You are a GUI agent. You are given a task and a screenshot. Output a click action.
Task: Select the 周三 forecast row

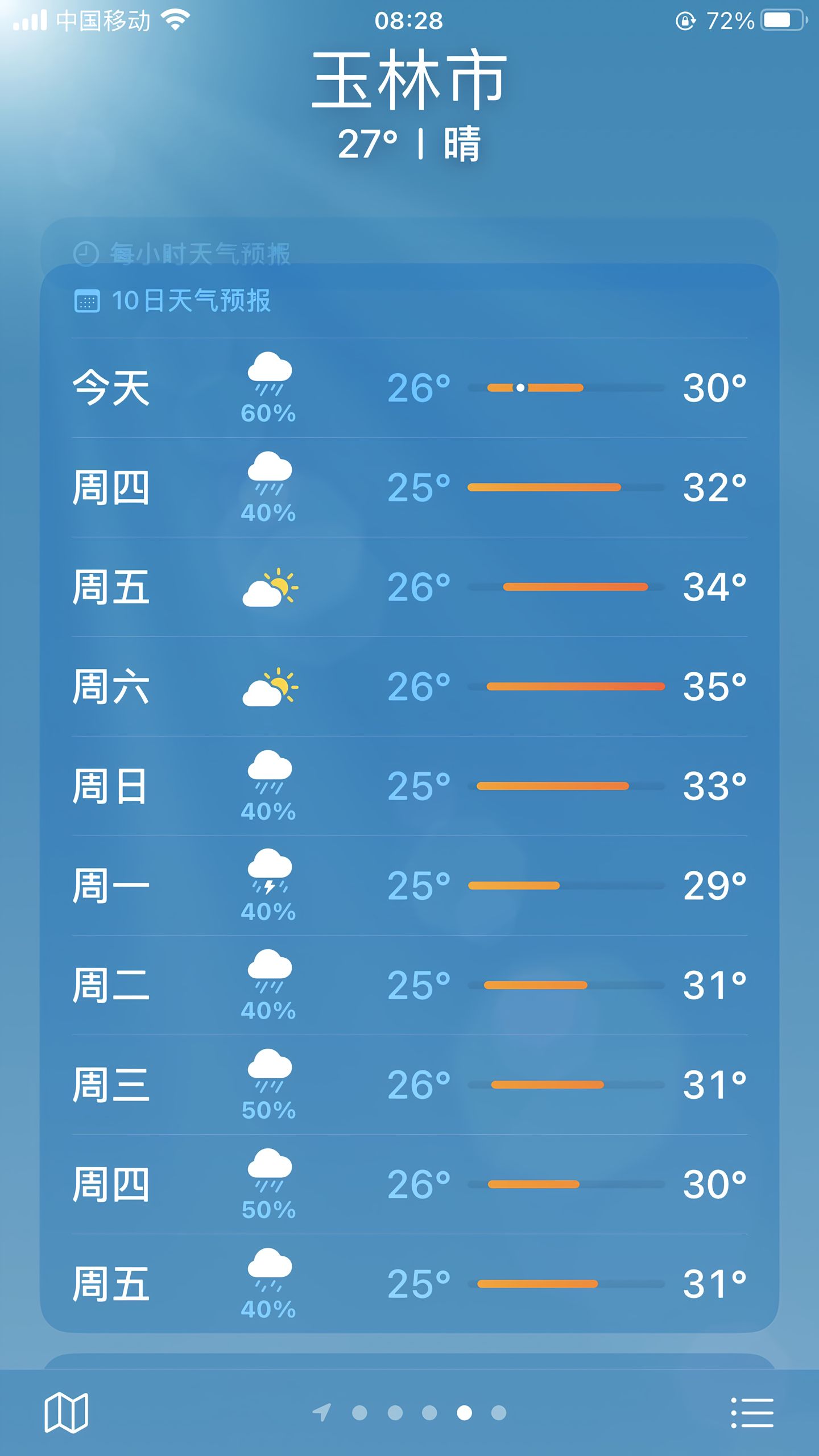[409, 1085]
